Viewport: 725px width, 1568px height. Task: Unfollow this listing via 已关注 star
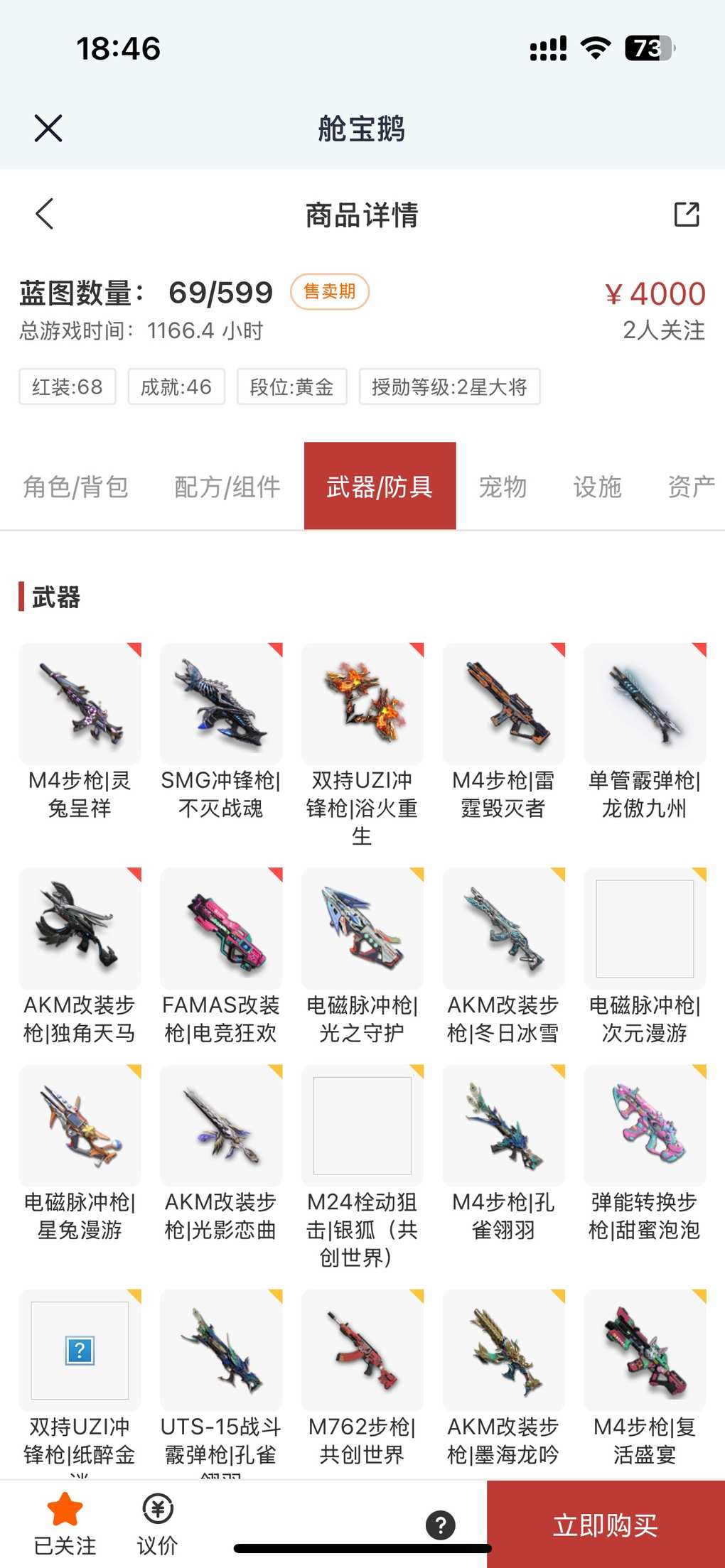point(65,1523)
